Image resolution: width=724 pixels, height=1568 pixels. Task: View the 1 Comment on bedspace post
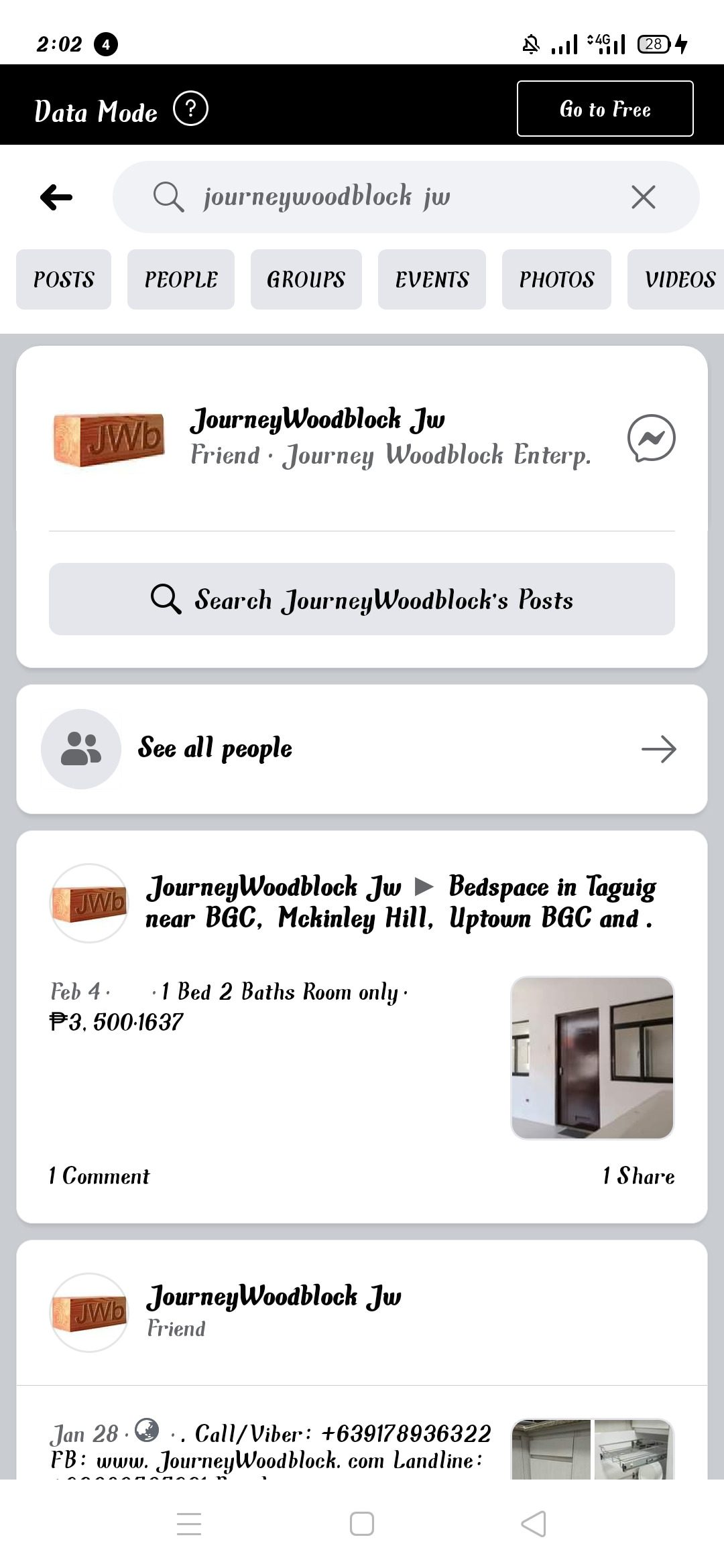[x=99, y=1176]
